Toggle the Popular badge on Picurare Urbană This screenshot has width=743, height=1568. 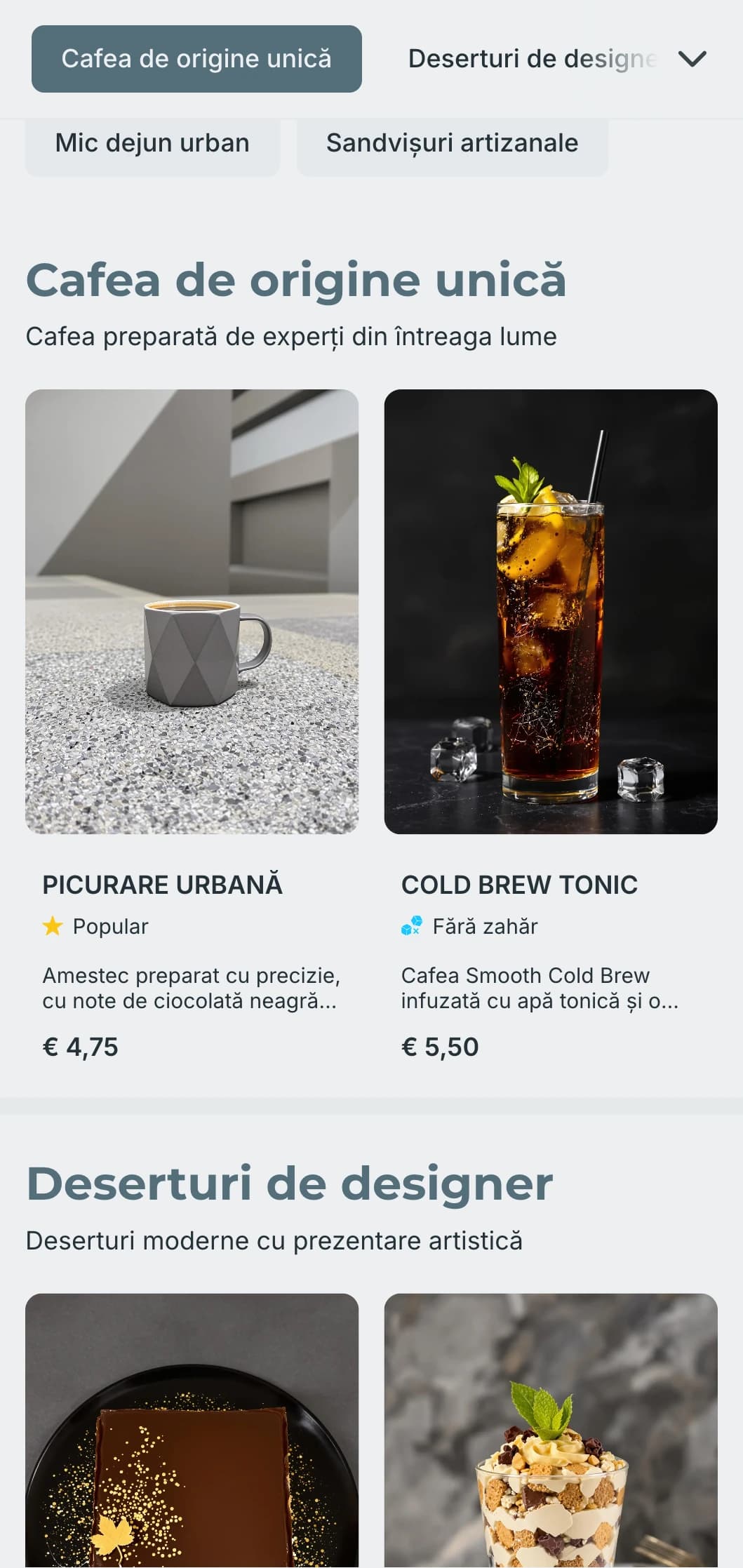(x=96, y=925)
